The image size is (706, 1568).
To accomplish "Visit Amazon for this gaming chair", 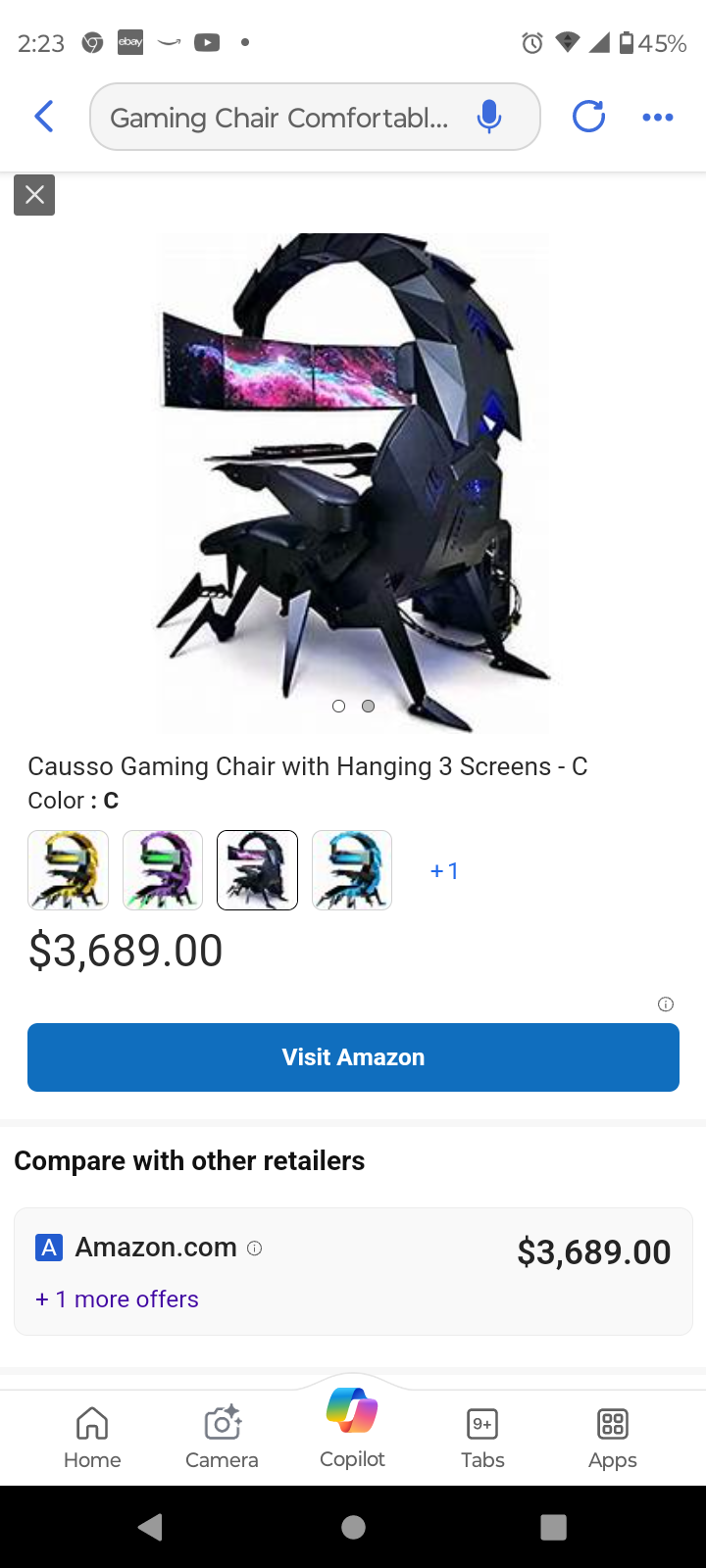I will pyautogui.click(x=353, y=1057).
